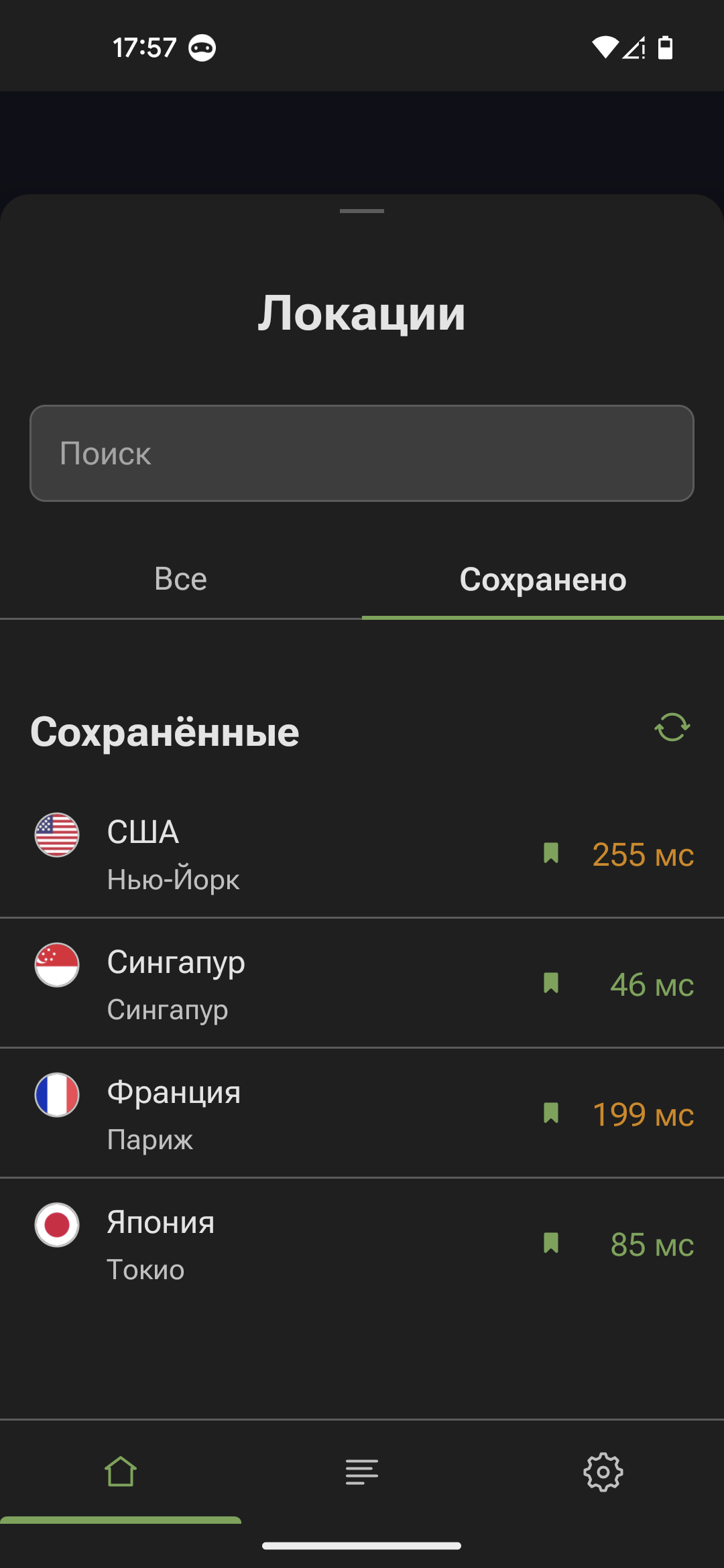This screenshot has height=1568, width=724.
Task: Pick the Япония Токио location
Action: 268,1244
